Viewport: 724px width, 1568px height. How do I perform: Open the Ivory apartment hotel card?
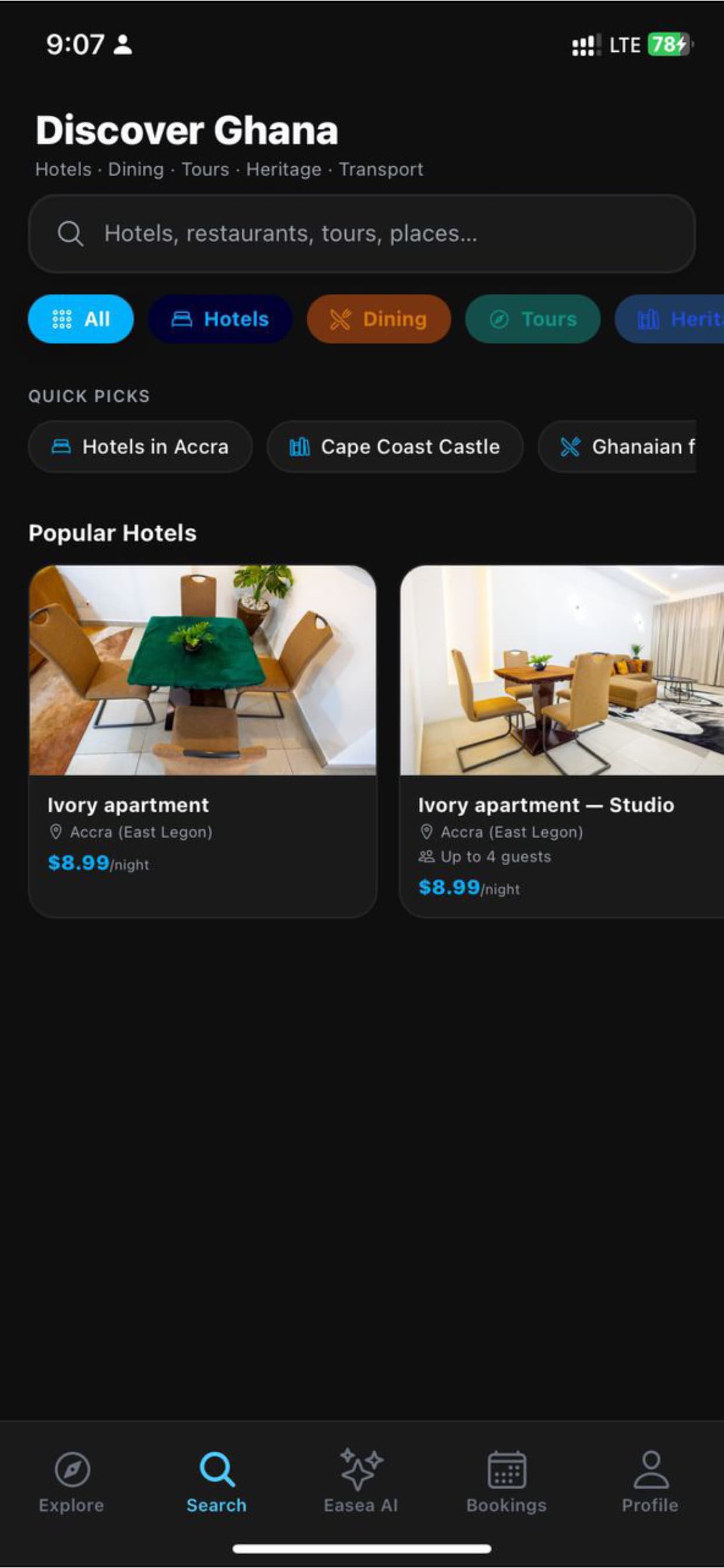coord(203,741)
